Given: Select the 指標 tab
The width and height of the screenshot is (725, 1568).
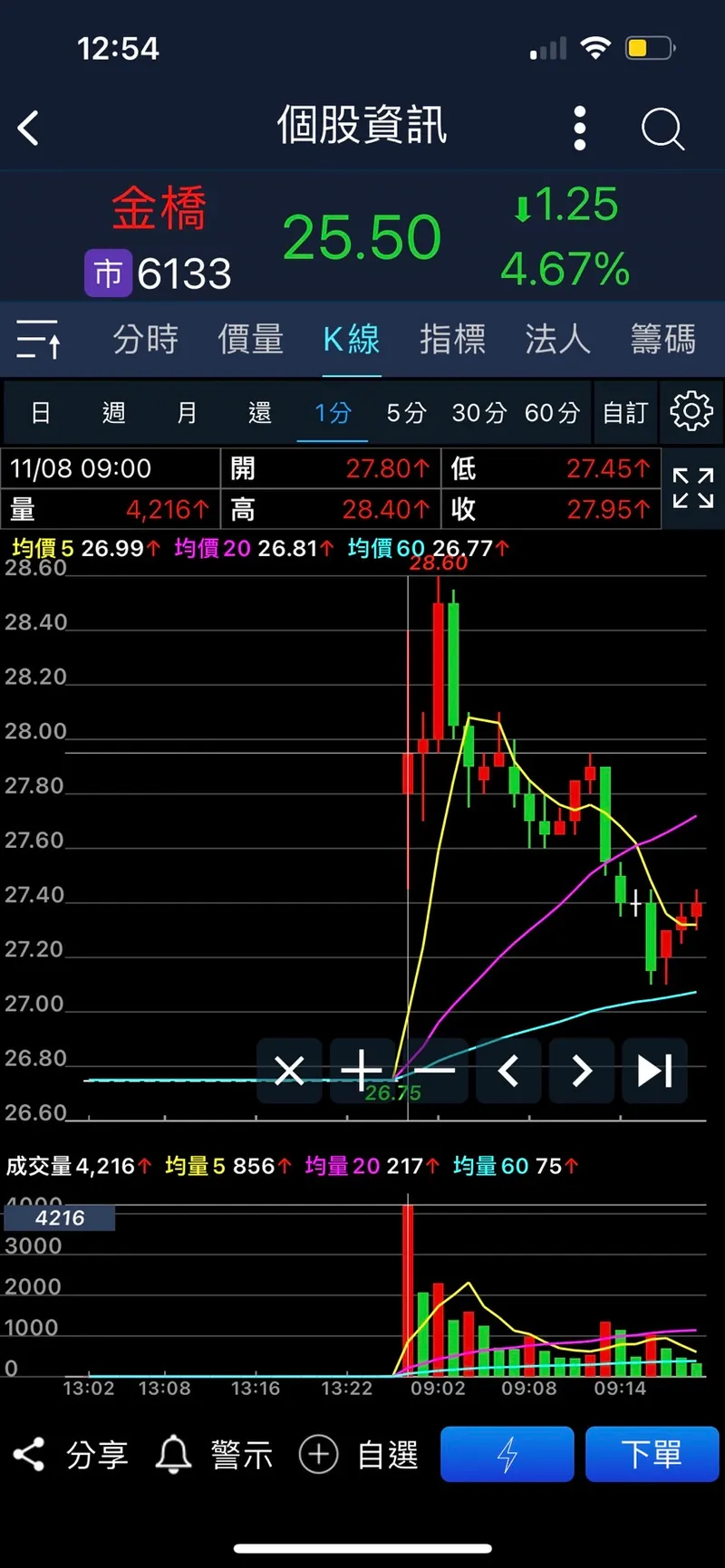Looking at the screenshot, I should pos(452,340).
